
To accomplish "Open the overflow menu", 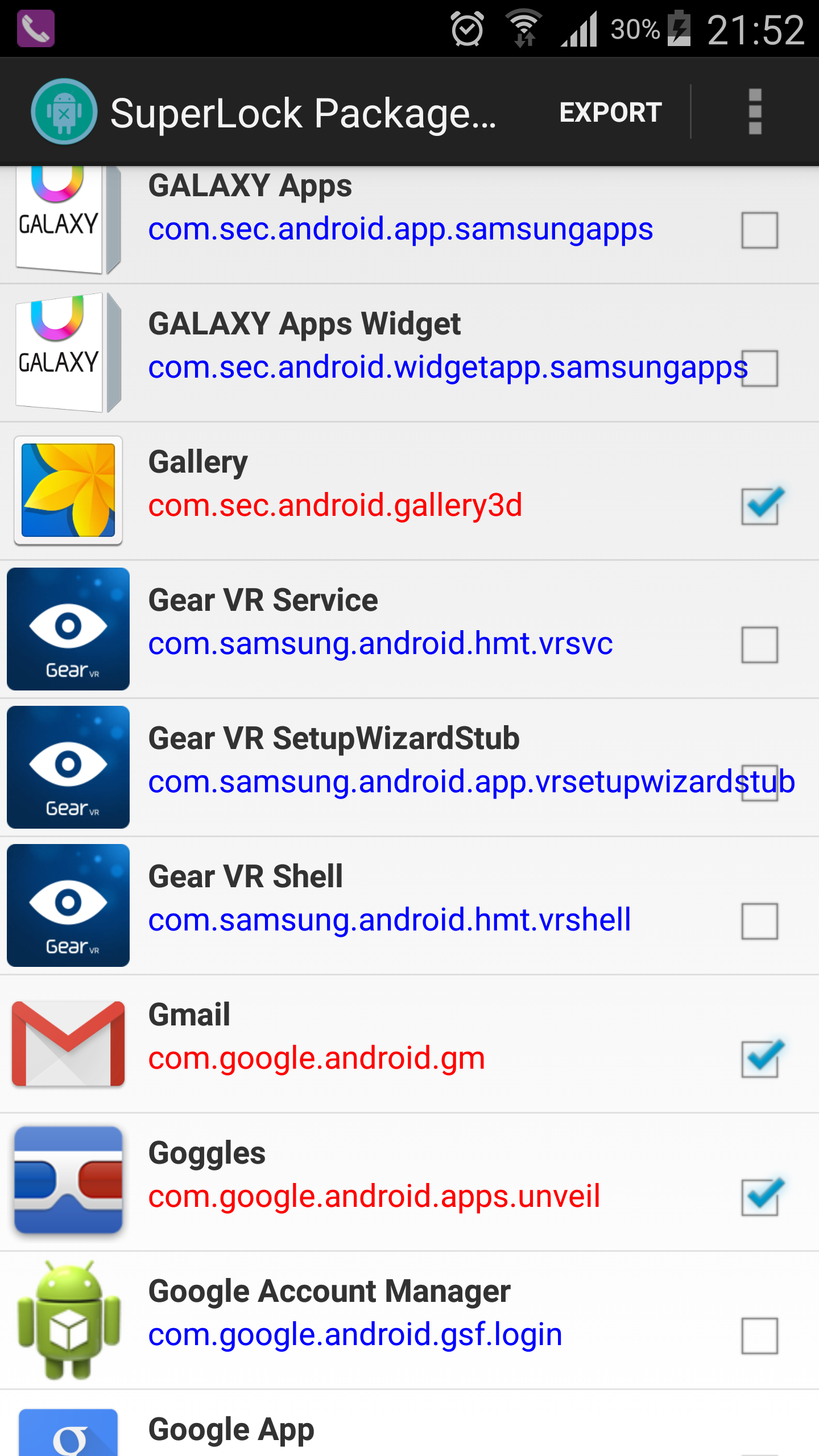I will click(755, 111).
